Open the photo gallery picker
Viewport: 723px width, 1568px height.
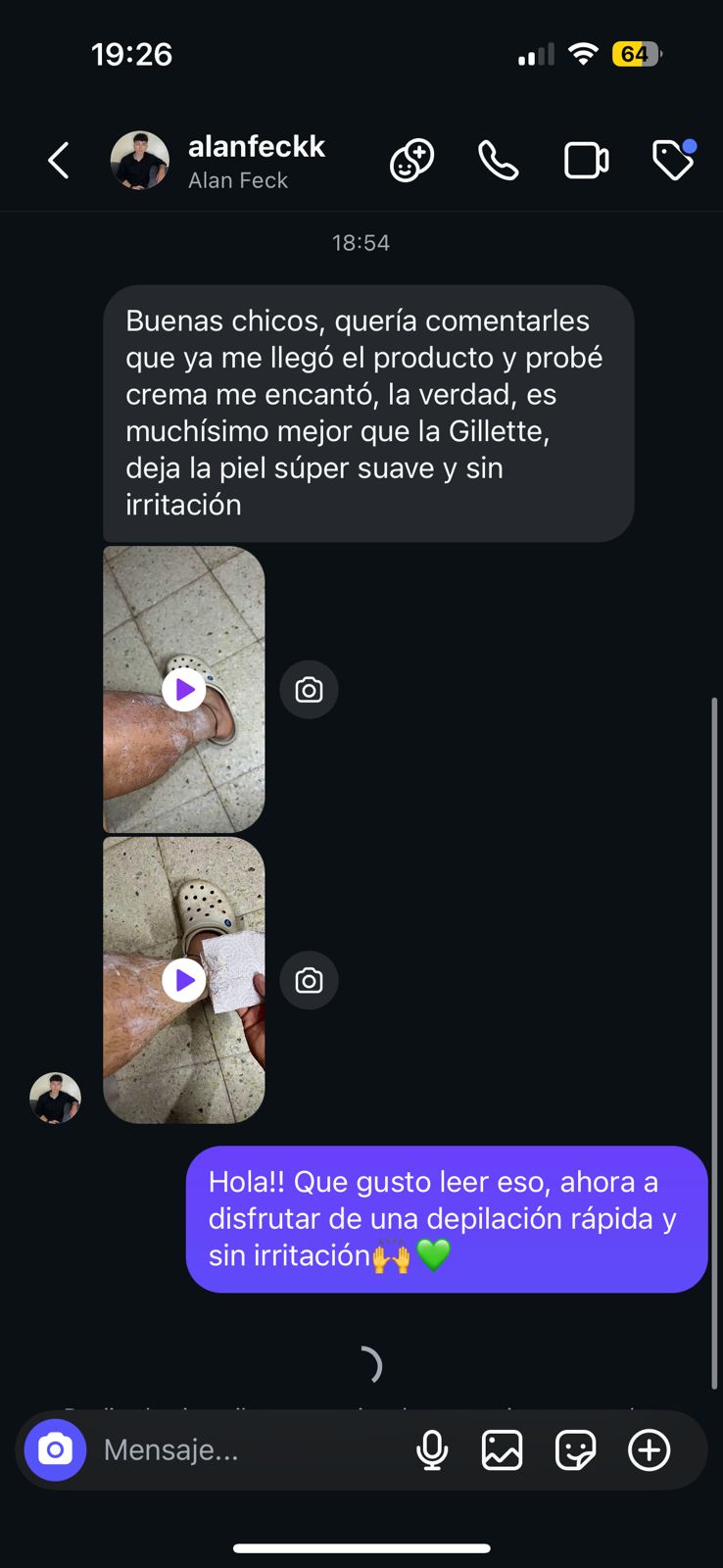(503, 1449)
